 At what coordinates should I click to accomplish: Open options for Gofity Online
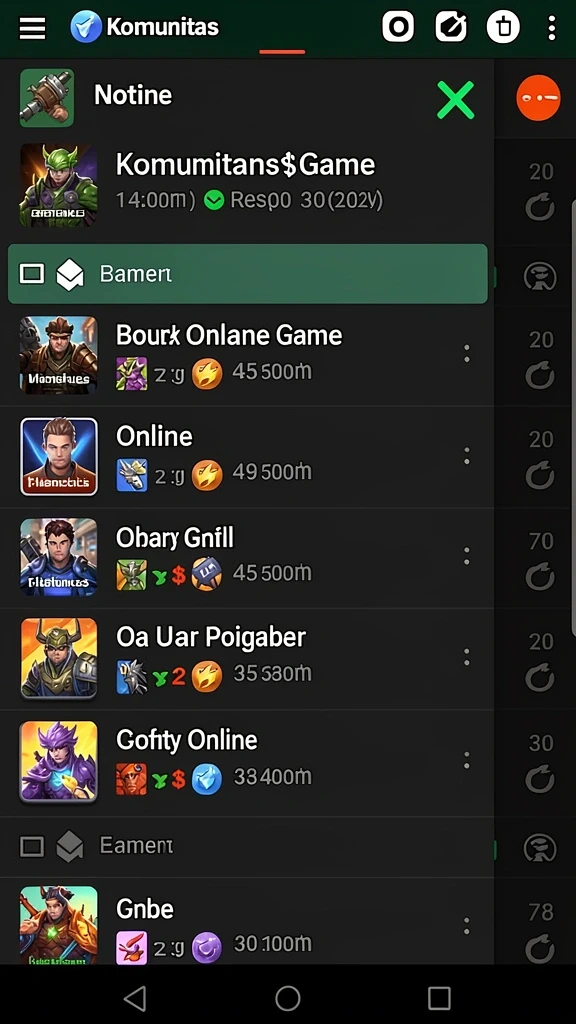(466, 760)
